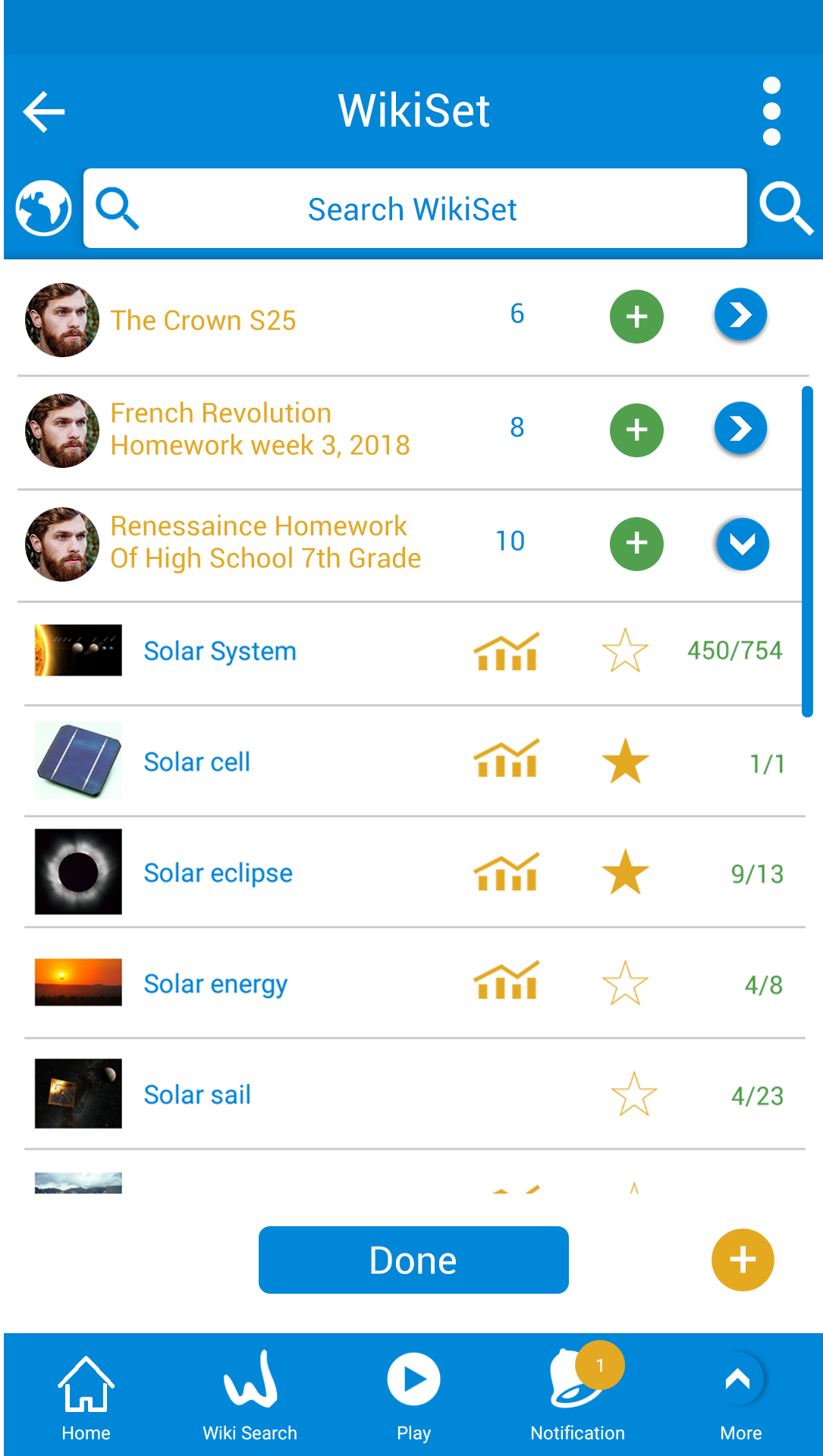The image size is (823, 1456).
Task: Open the Solar sail article
Action: tap(197, 1094)
